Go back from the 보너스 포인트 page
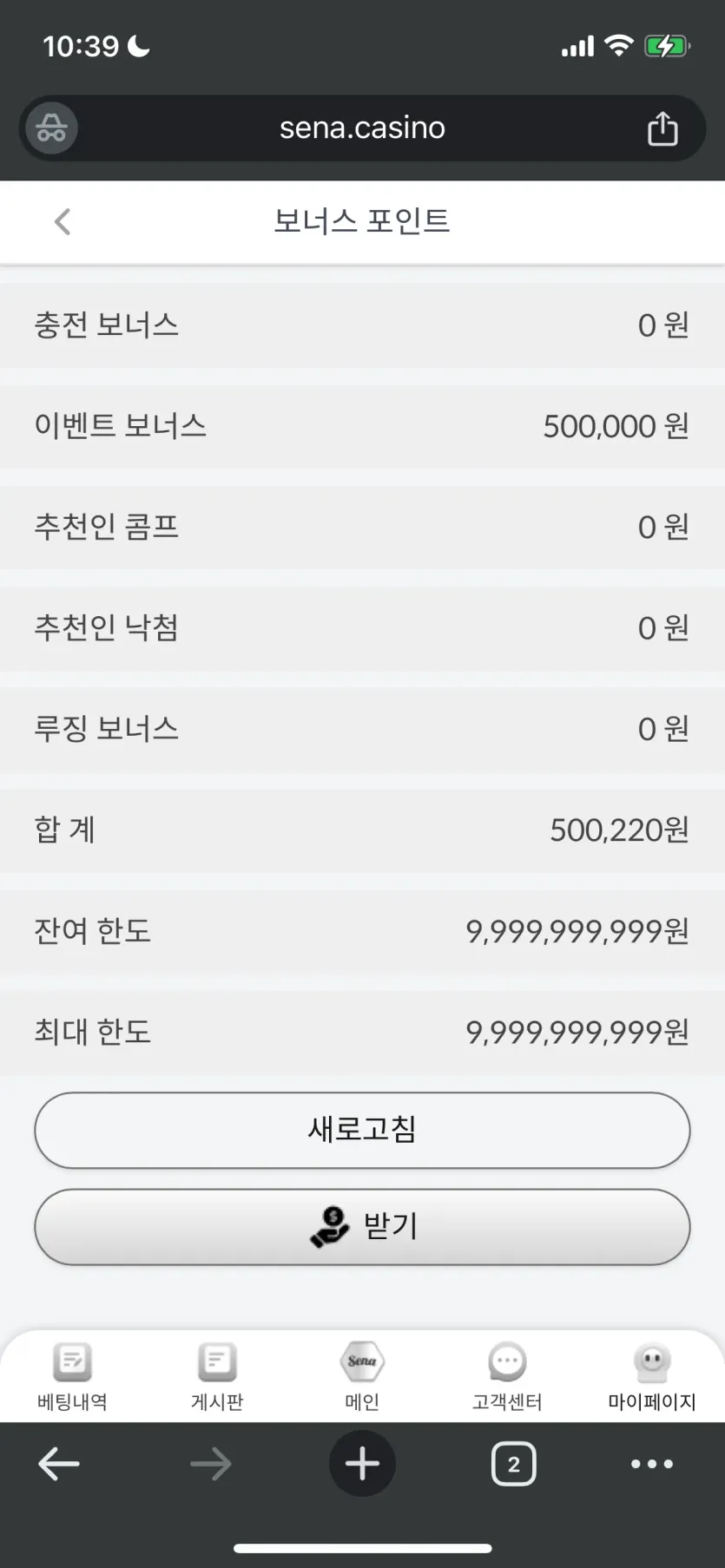 [62, 221]
